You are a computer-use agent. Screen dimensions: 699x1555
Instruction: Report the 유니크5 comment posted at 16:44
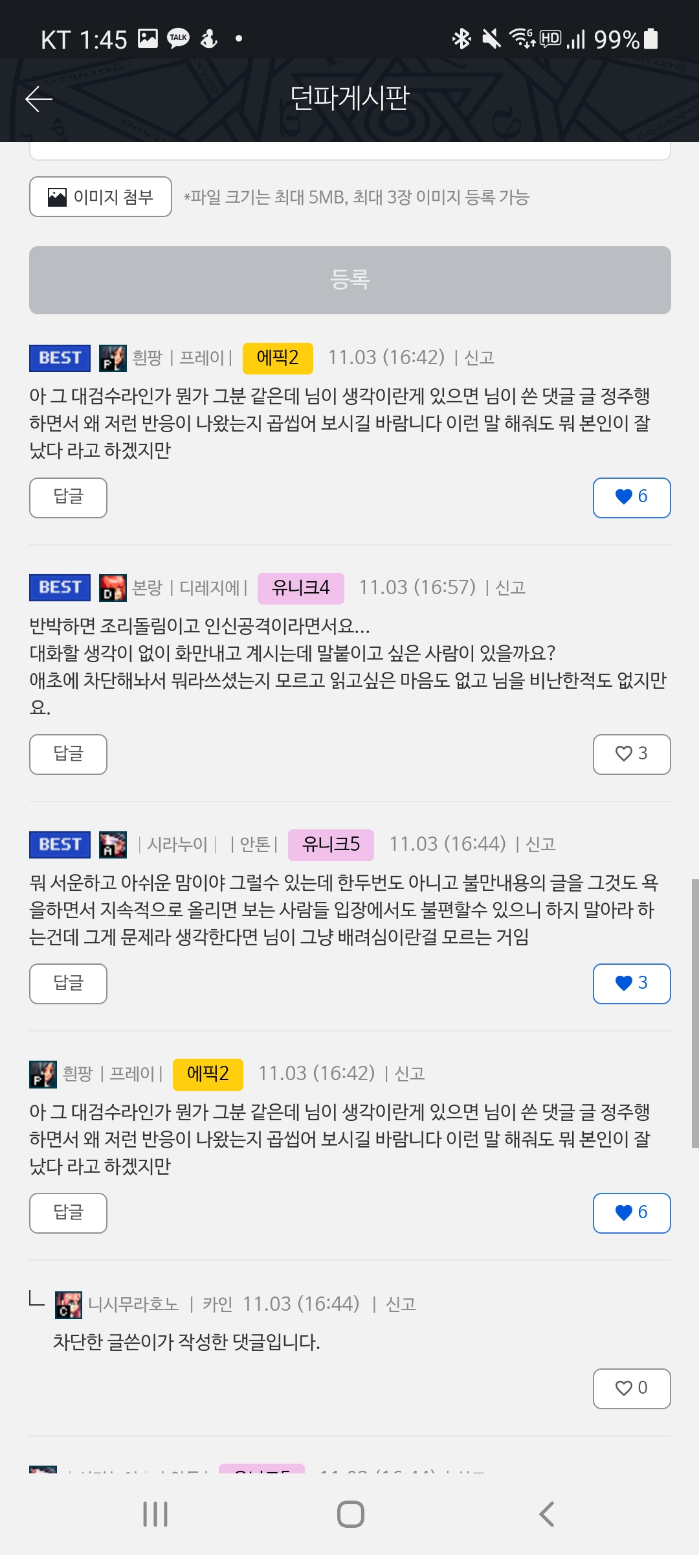[x=540, y=844]
